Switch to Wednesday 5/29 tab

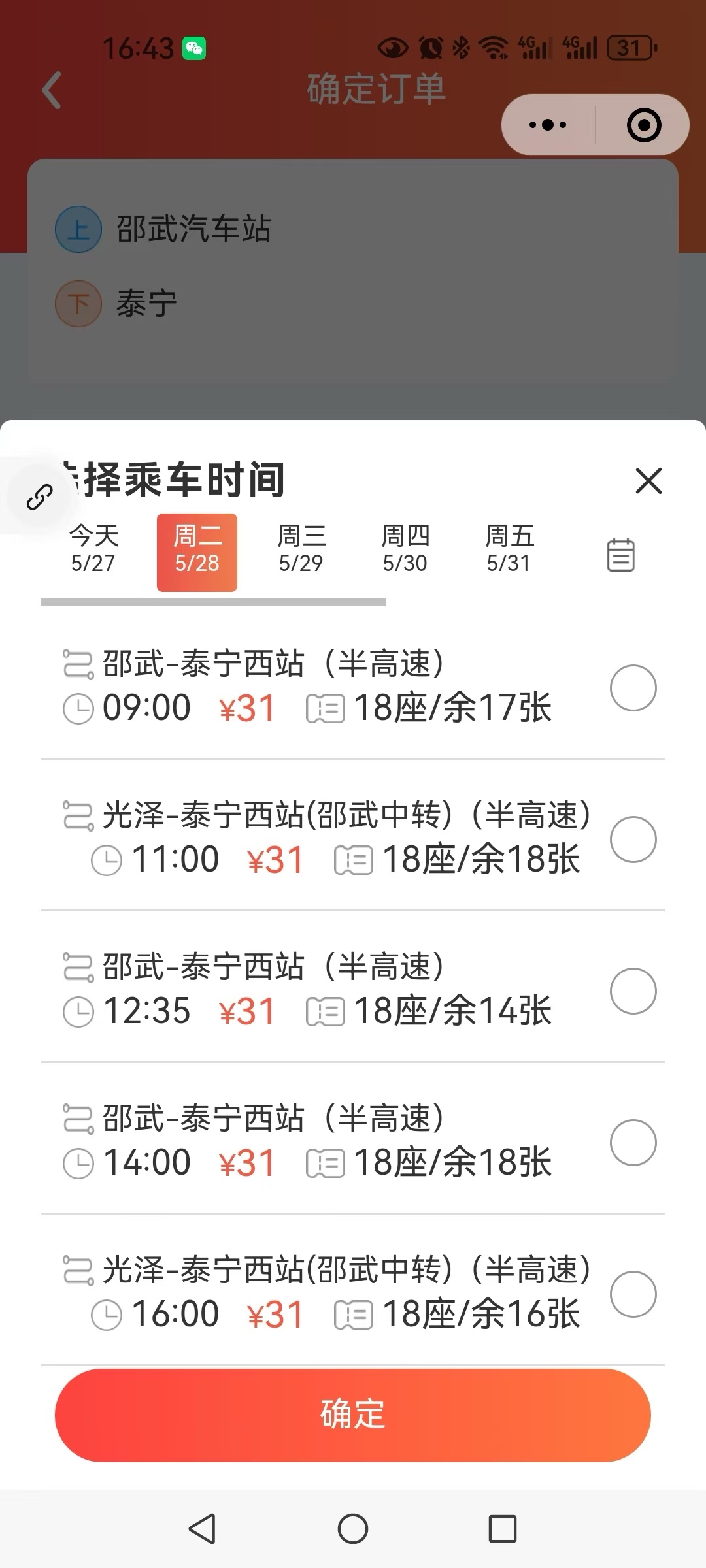pyautogui.click(x=301, y=550)
